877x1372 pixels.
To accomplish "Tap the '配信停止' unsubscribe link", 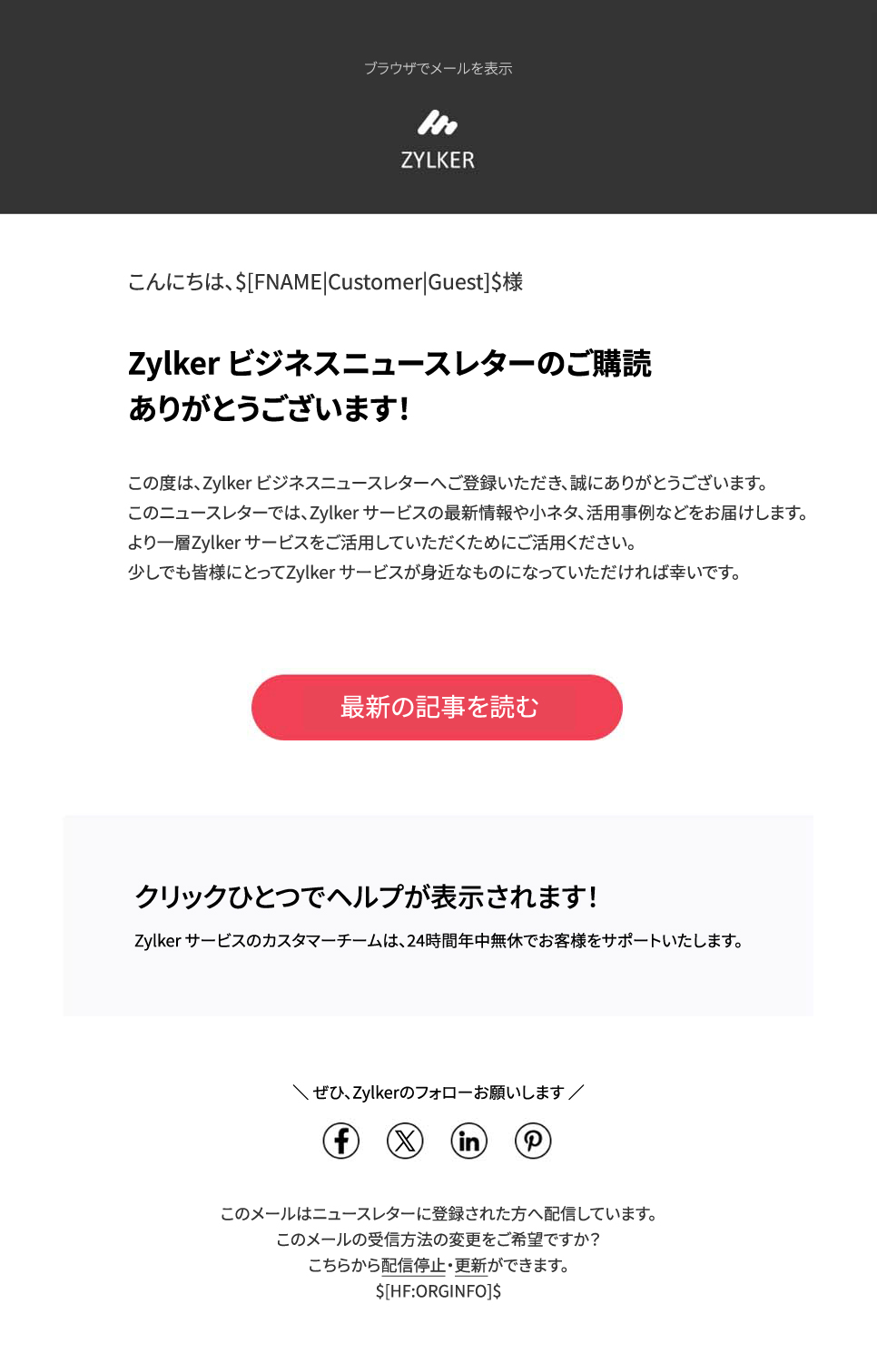I will [413, 1265].
